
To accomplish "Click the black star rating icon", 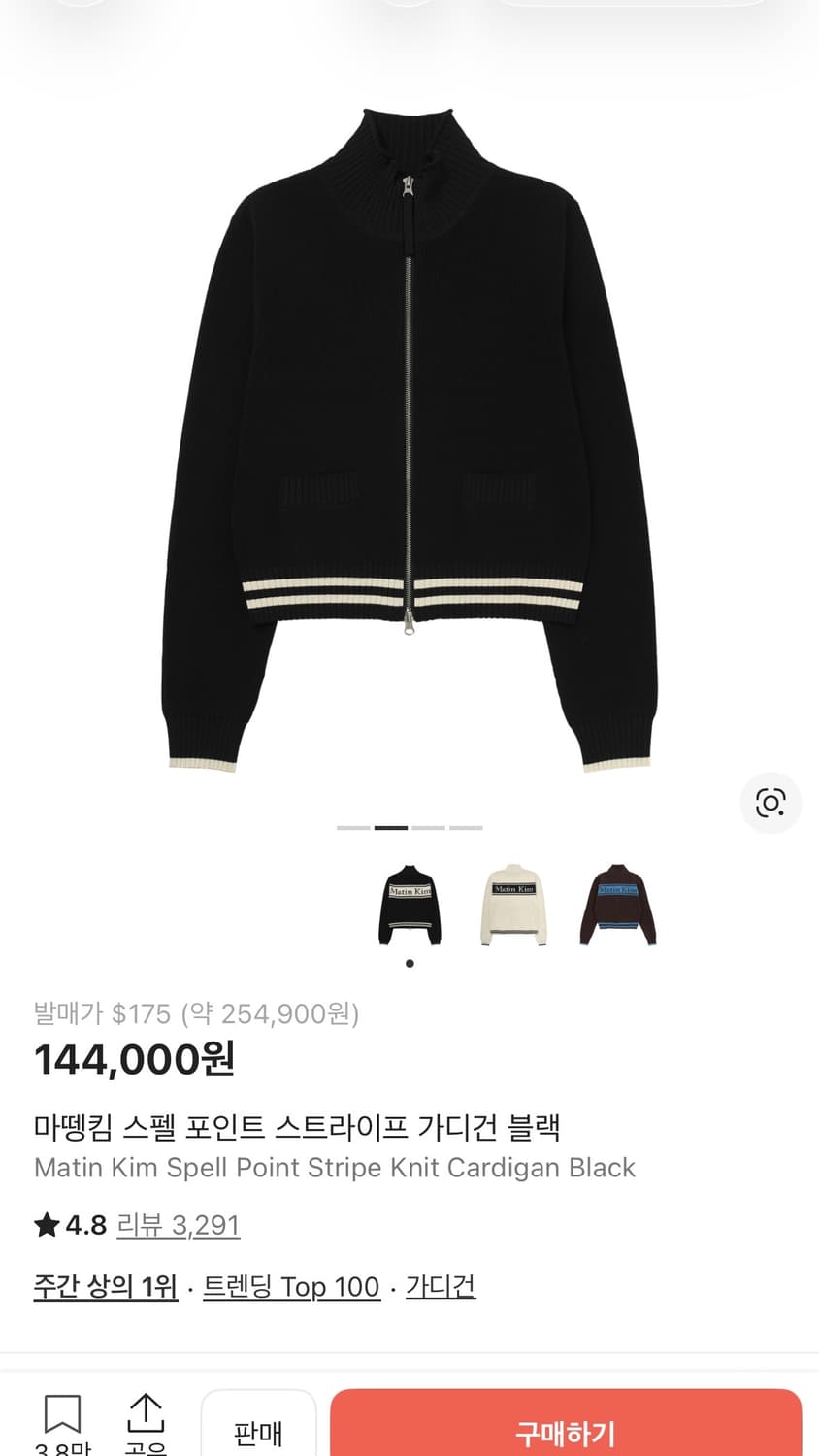I will tap(45, 1225).
